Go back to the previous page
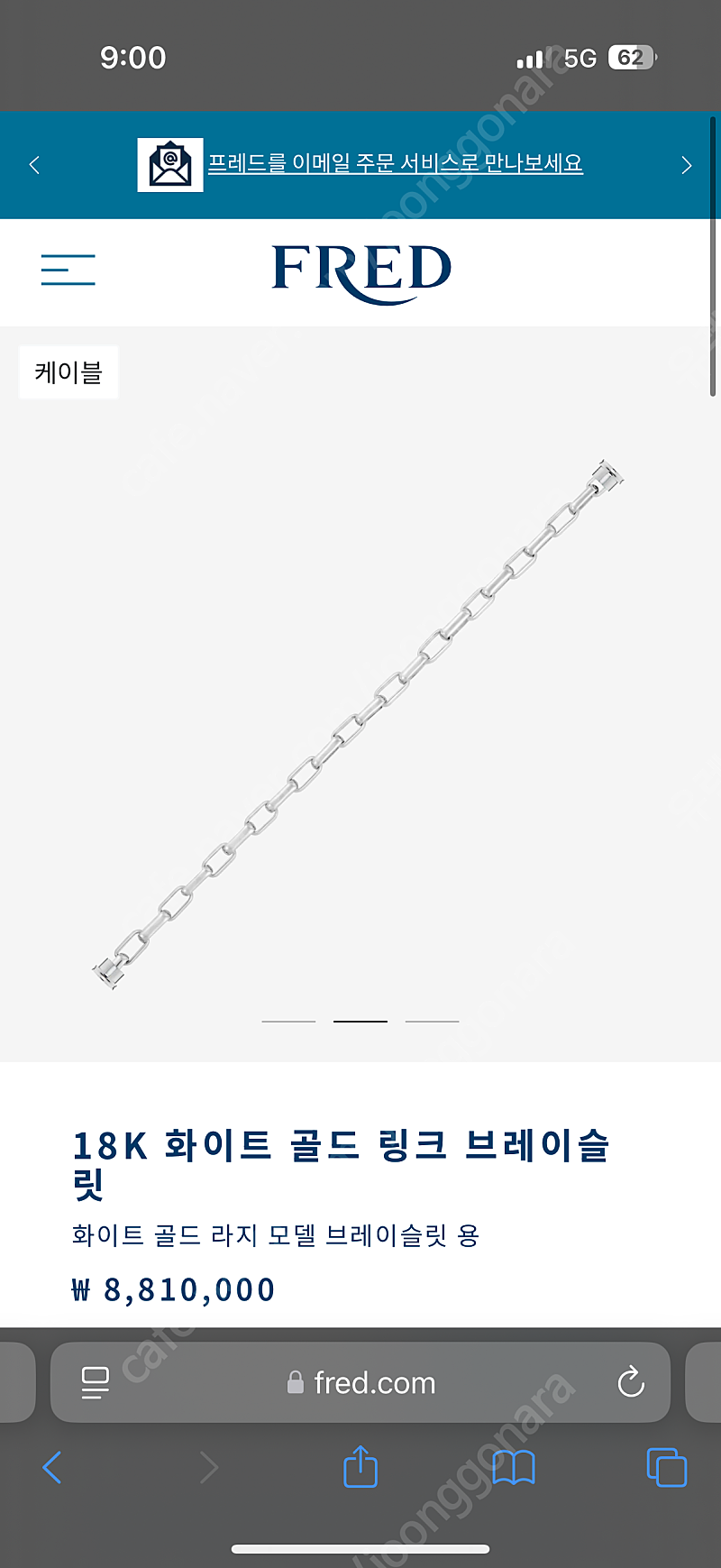Viewport: 721px width, 1568px height. (x=52, y=1468)
